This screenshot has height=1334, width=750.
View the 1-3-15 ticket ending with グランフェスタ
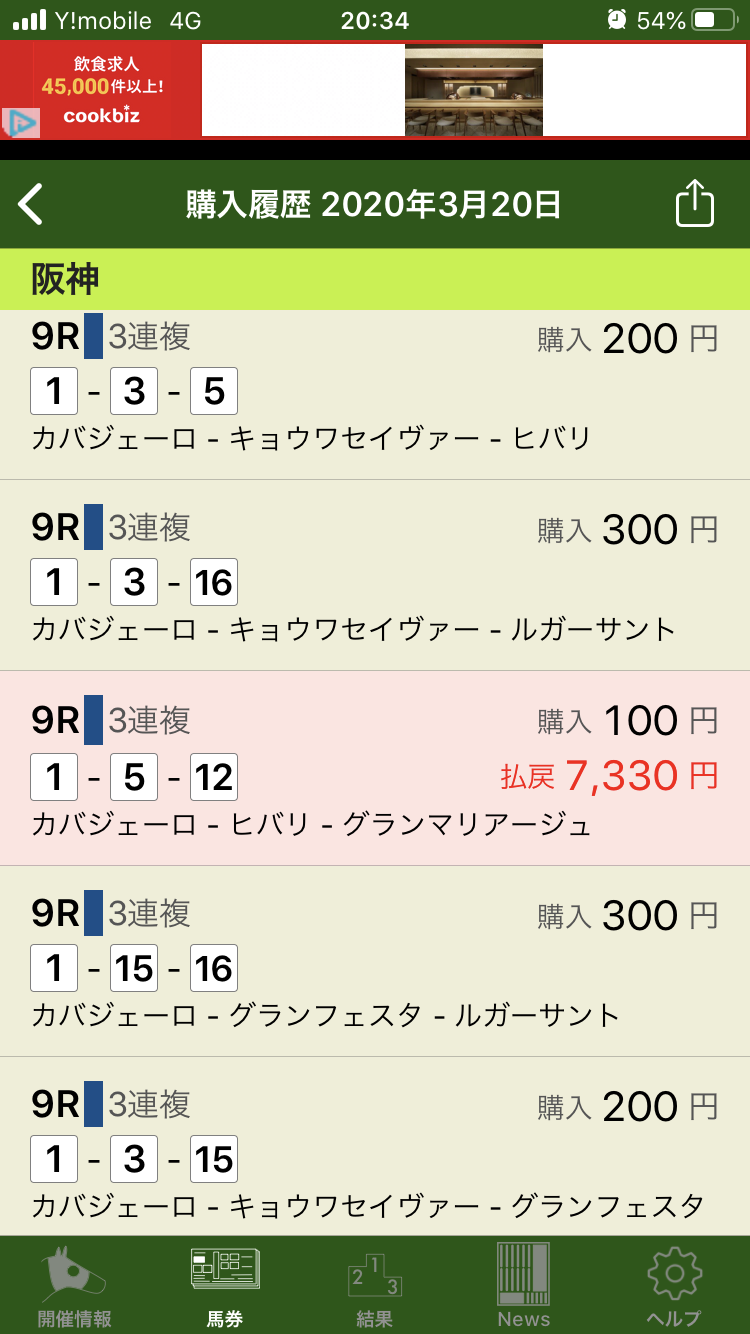pos(375,1150)
